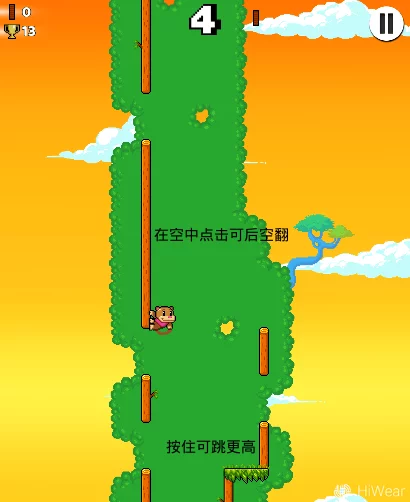Pause the game

point(387,23)
